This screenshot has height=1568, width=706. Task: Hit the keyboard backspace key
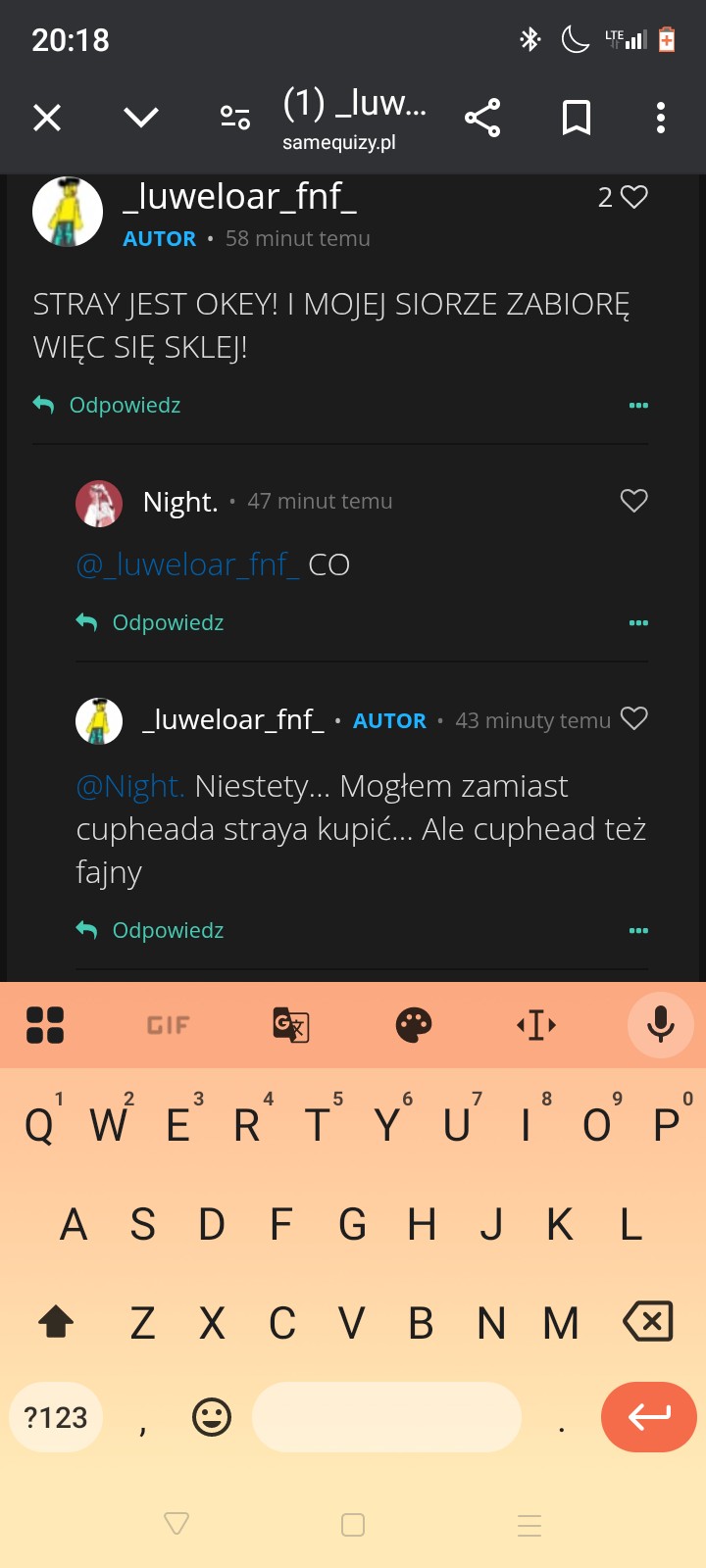point(648,1322)
